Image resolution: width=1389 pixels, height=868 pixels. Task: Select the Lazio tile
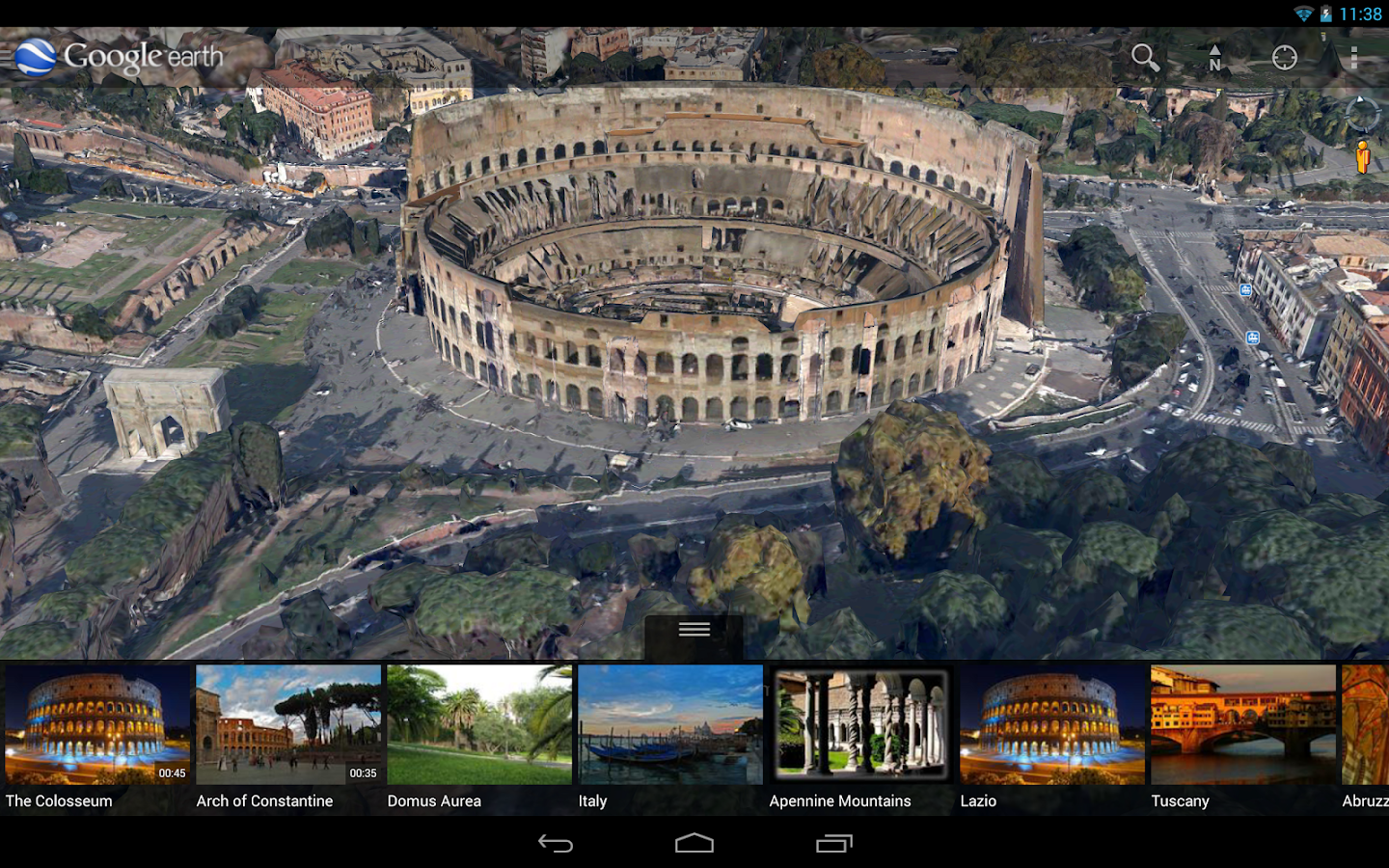pyautogui.click(x=1051, y=725)
